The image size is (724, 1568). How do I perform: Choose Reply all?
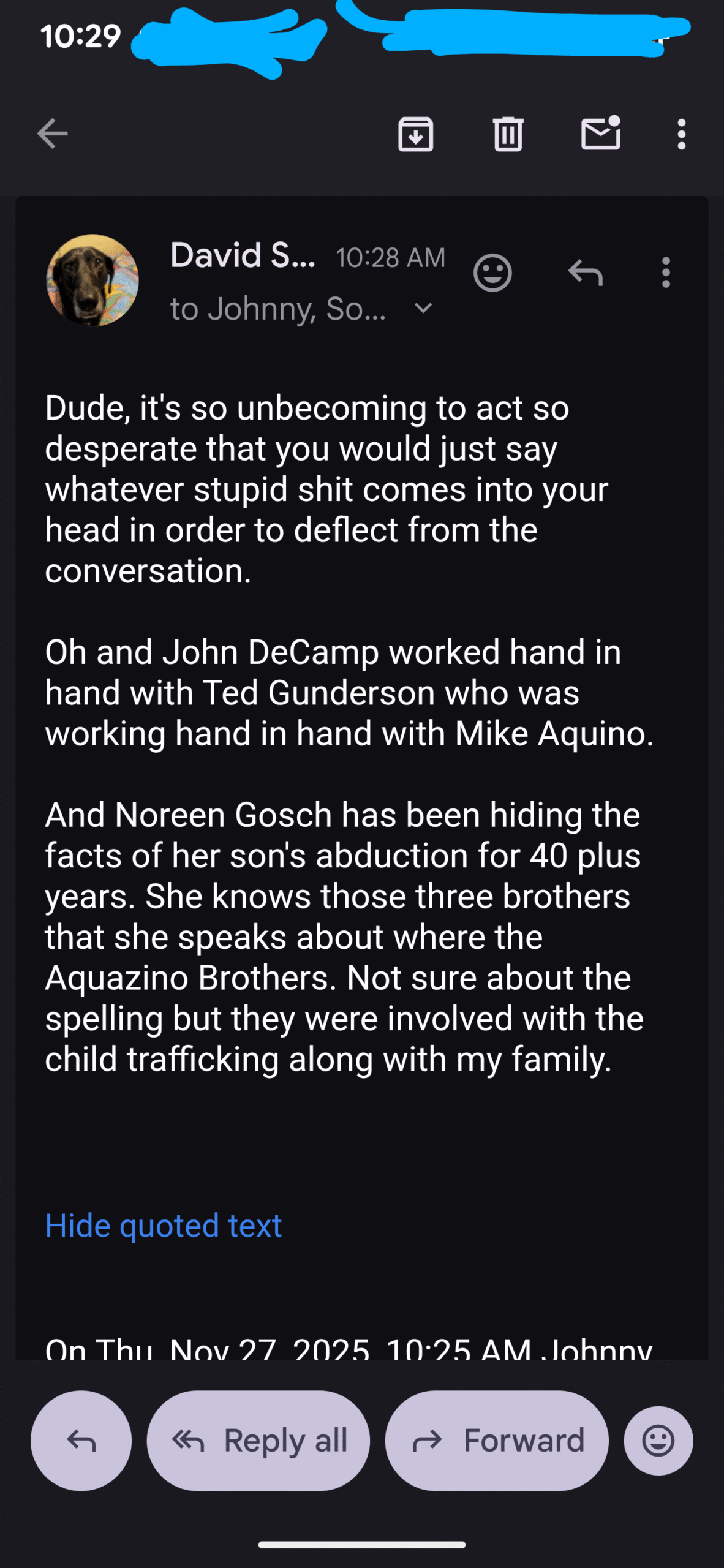tap(258, 1441)
